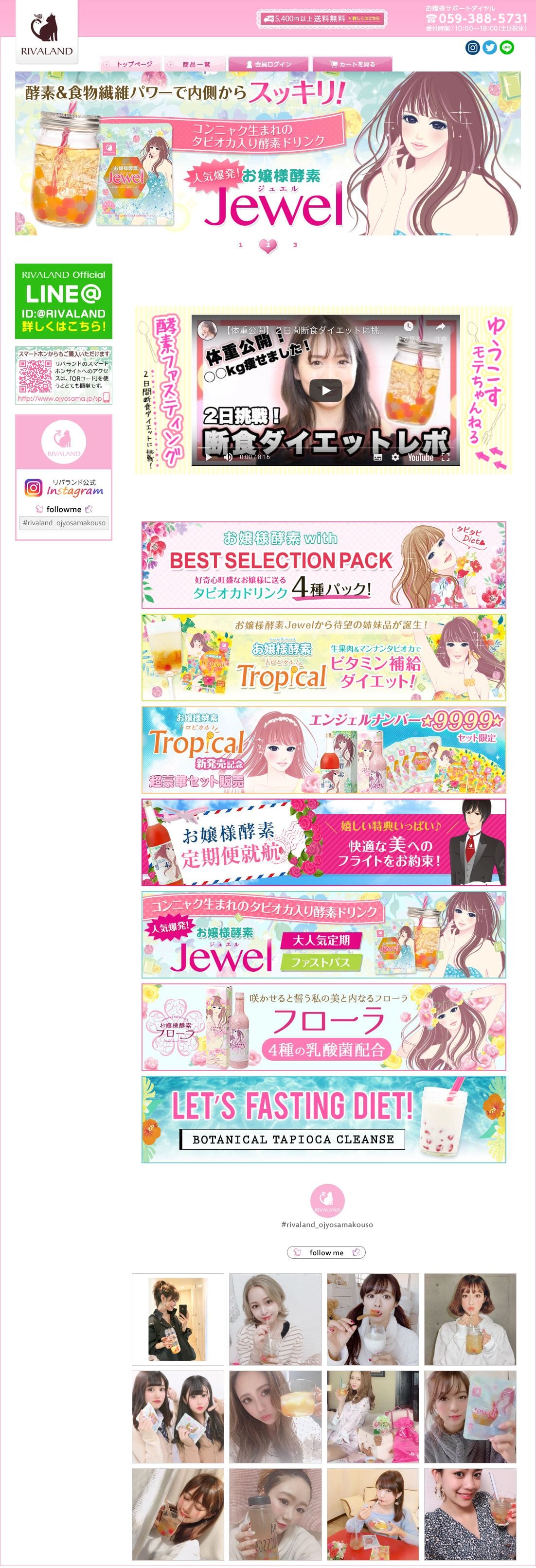The width and height of the screenshot is (536, 1568).
Task: Open the LINE icon in header
Action: tap(506, 48)
